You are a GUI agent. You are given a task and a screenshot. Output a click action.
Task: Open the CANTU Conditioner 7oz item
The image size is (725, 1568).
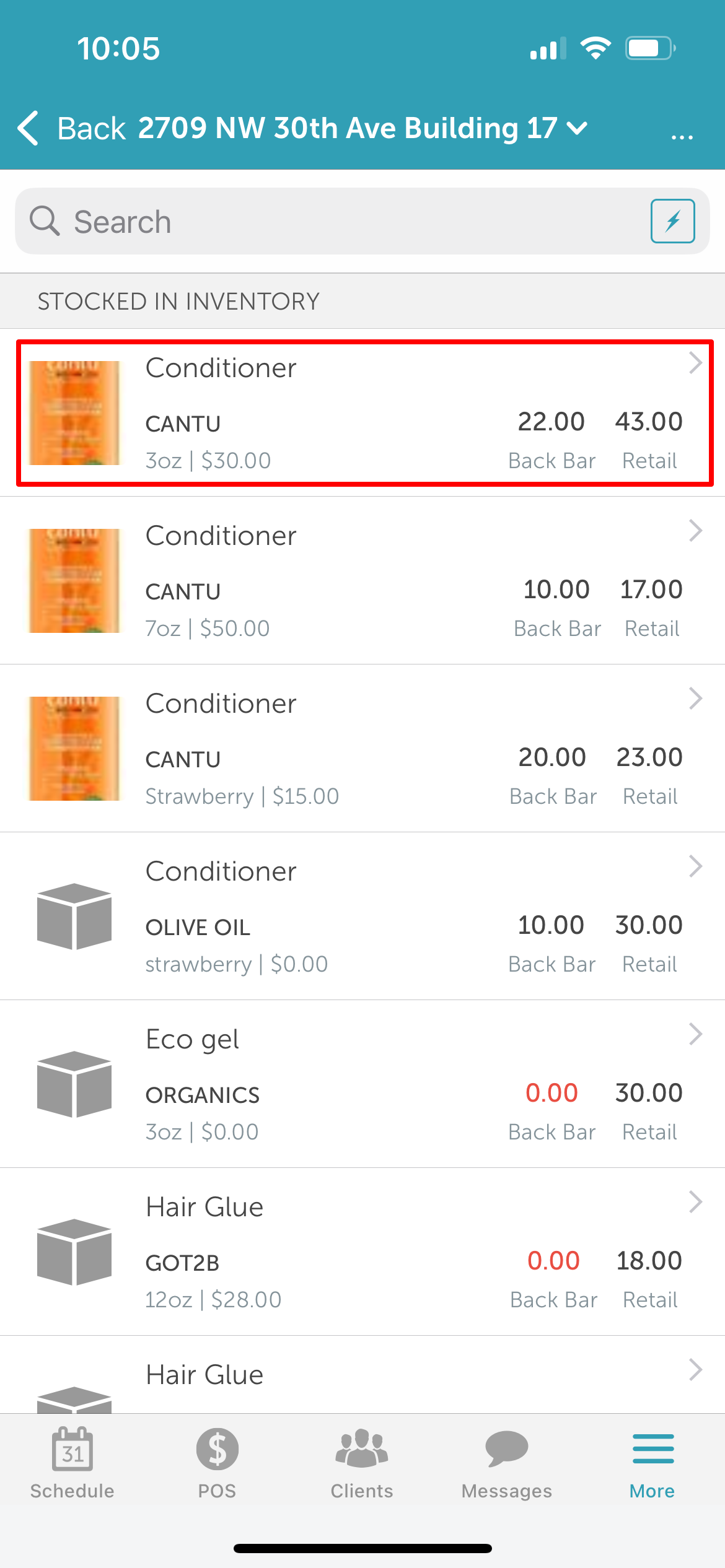(362, 580)
